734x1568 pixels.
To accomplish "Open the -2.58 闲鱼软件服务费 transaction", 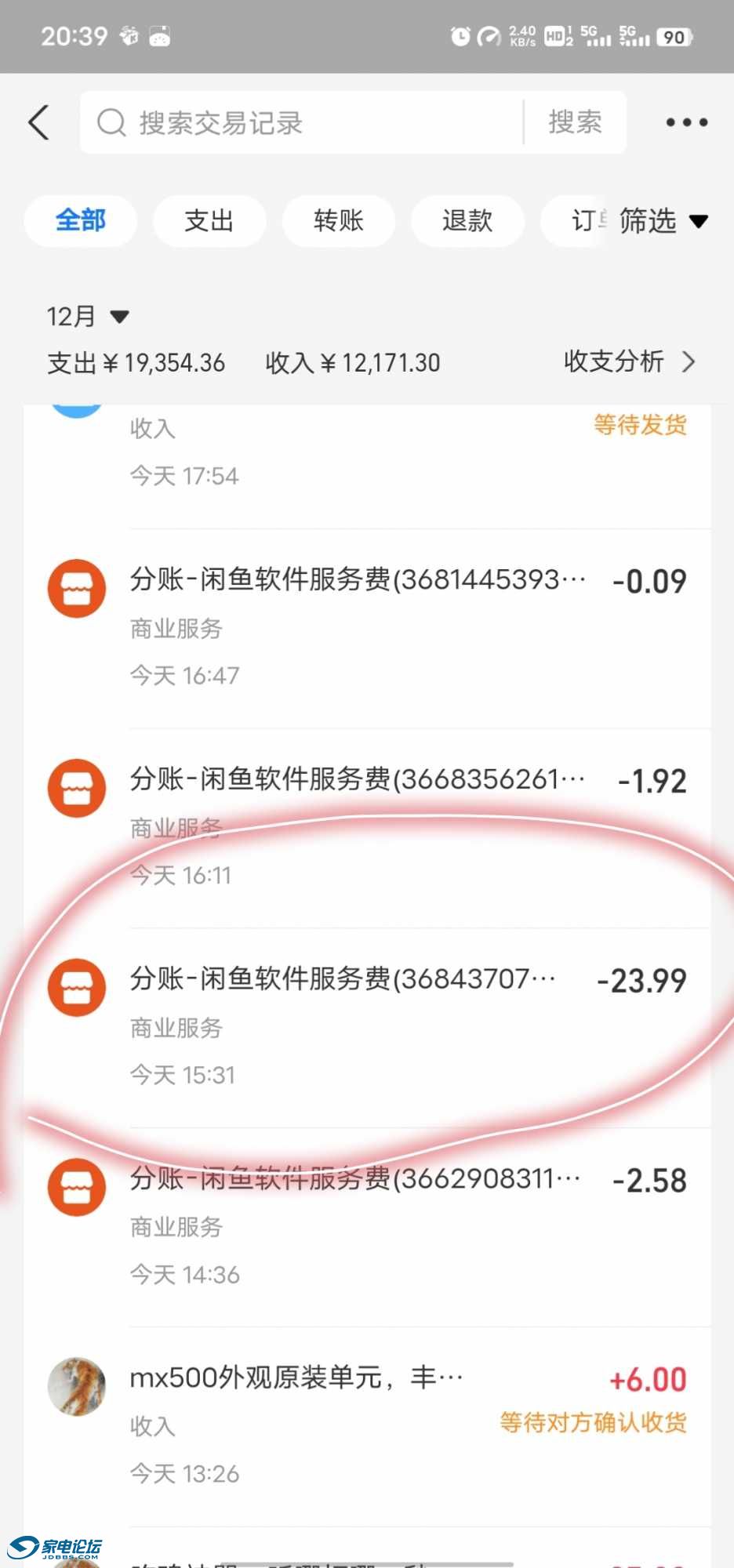I will click(367, 1227).
